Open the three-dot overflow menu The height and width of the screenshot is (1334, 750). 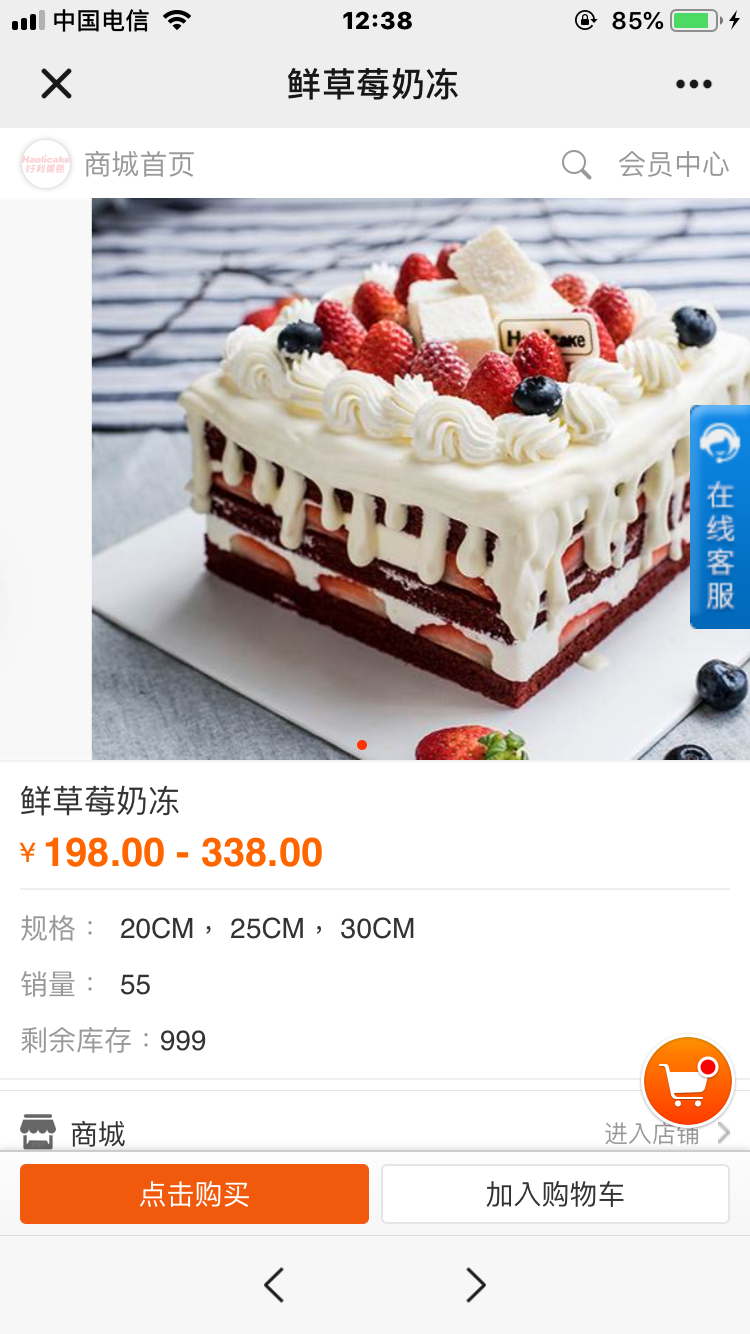693,84
